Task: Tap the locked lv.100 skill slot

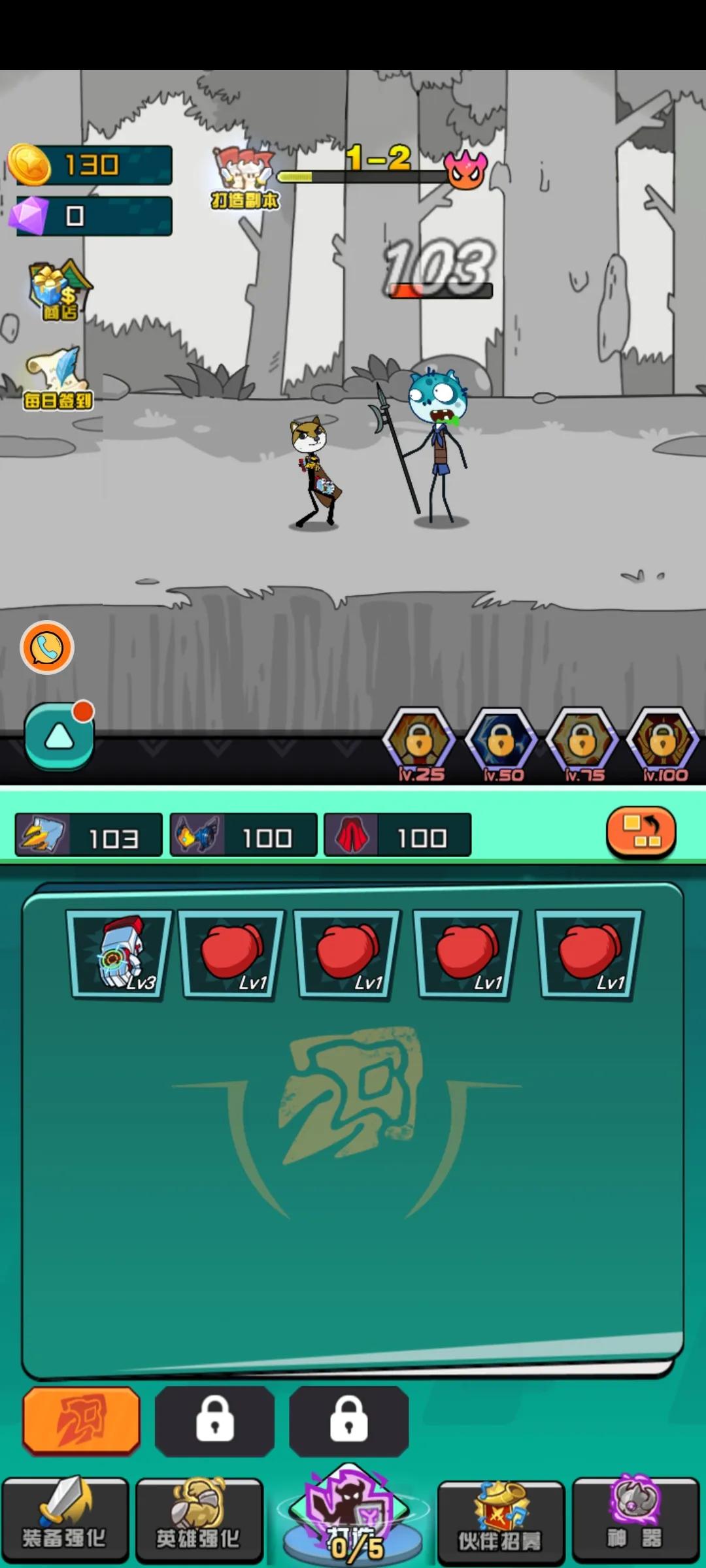Action: 663,744
